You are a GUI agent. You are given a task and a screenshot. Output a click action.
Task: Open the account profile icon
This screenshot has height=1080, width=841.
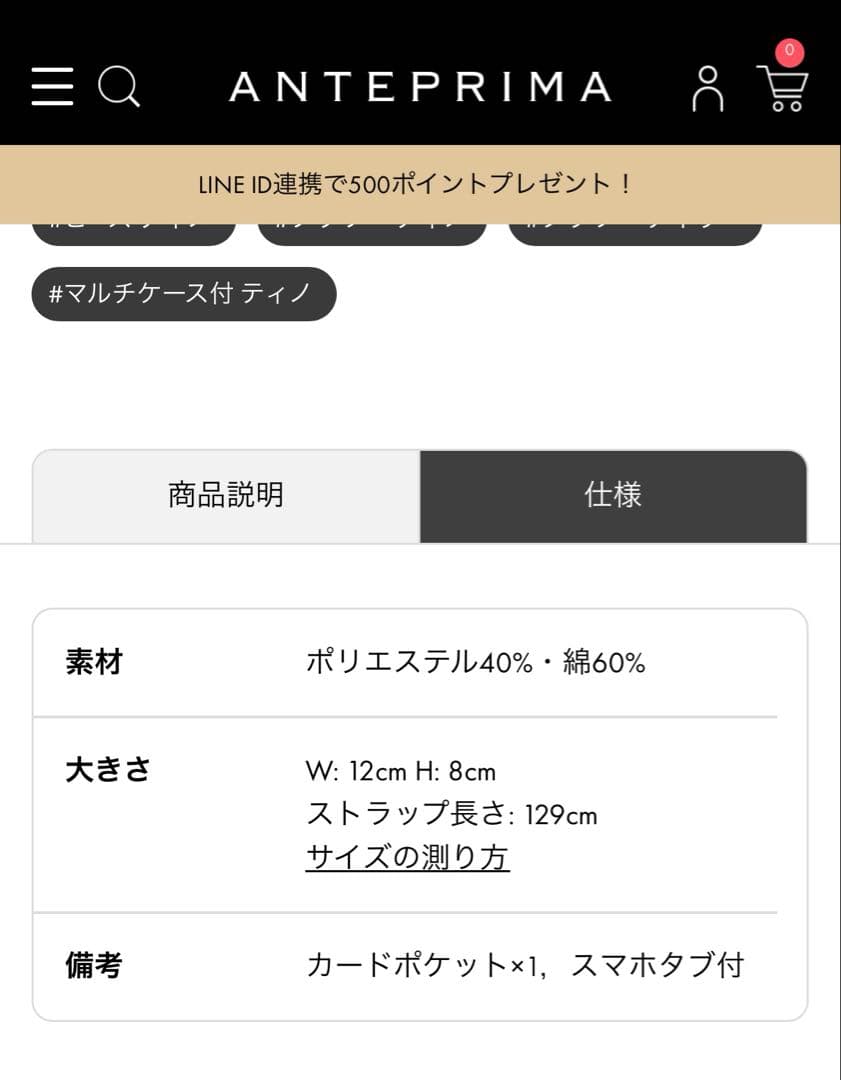(707, 88)
